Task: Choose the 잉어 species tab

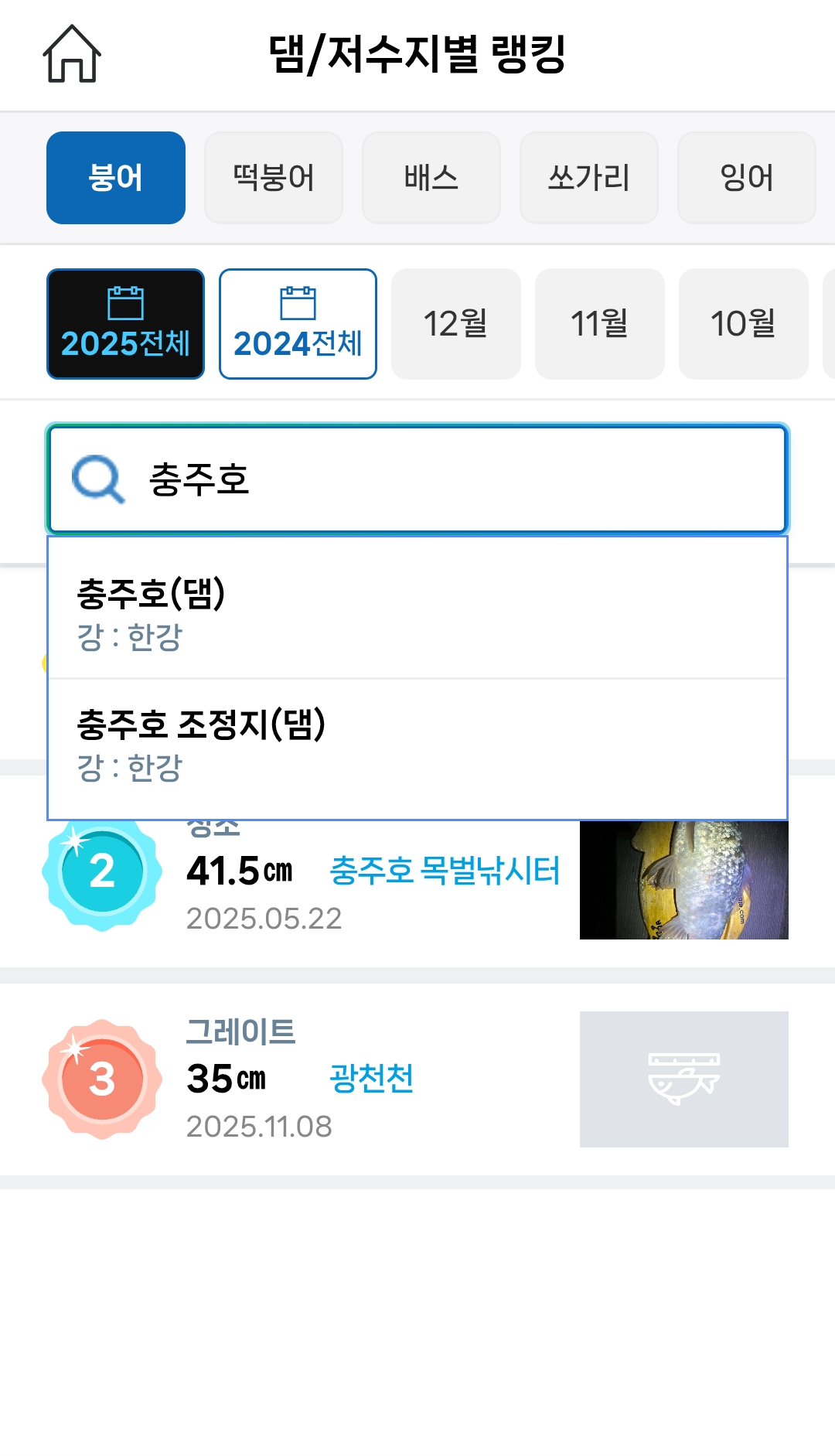Action: coord(746,178)
